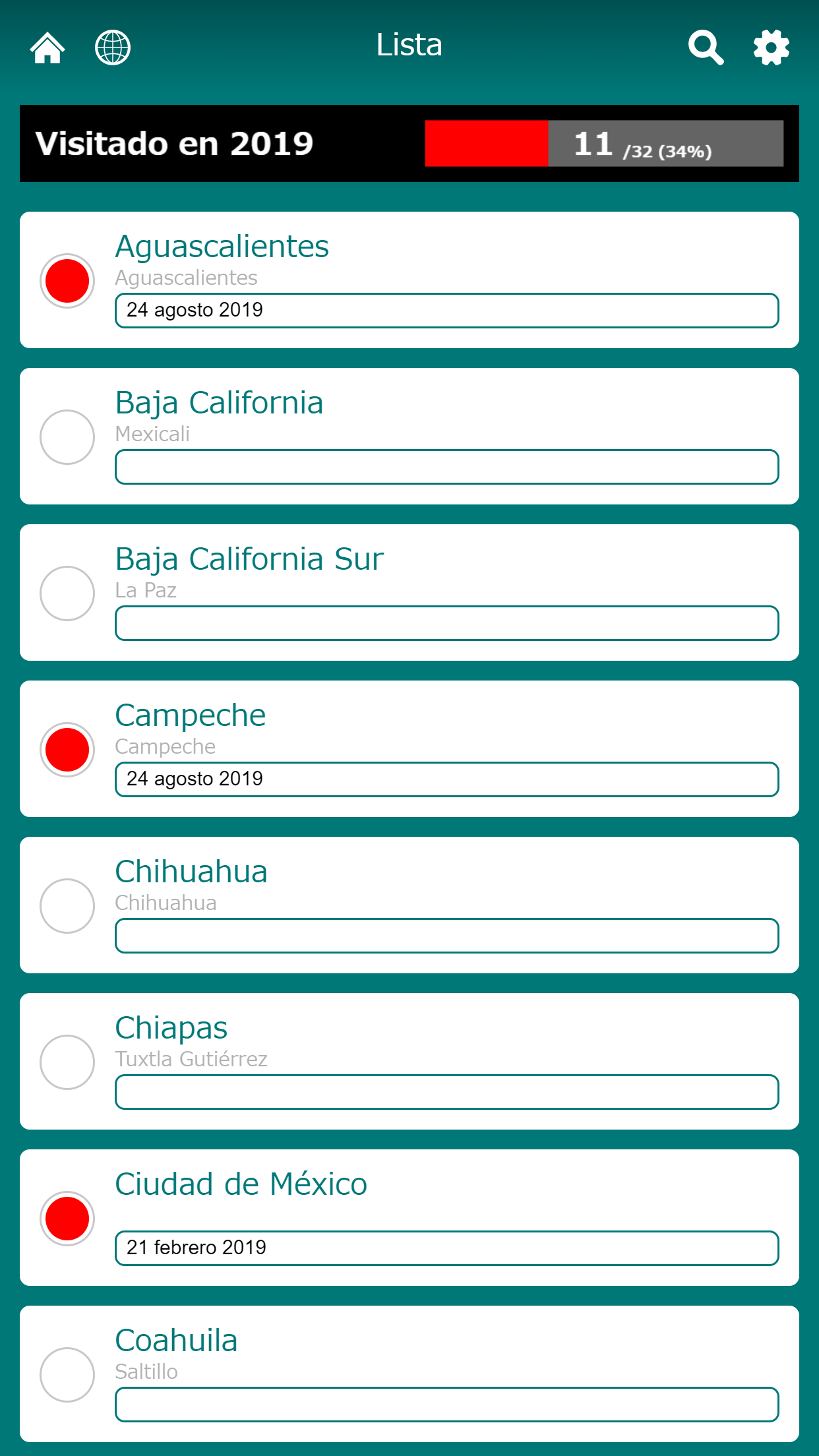Image resolution: width=819 pixels, height=1456 pixels.
Task: Unmark Ciudad de México as visited
Action: [x=67, y=1218]
